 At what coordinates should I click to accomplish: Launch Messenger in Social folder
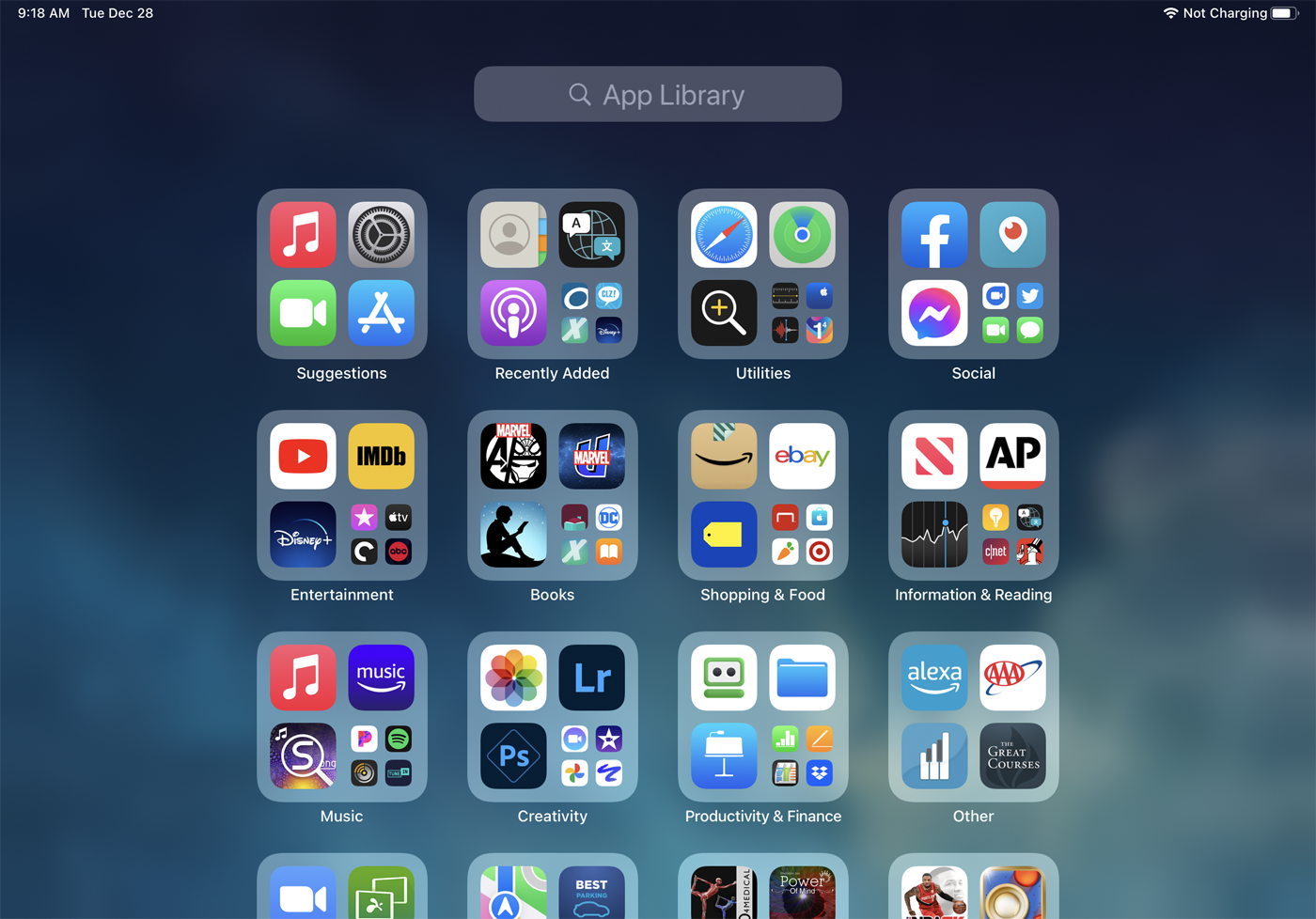[x=934, y=313]
